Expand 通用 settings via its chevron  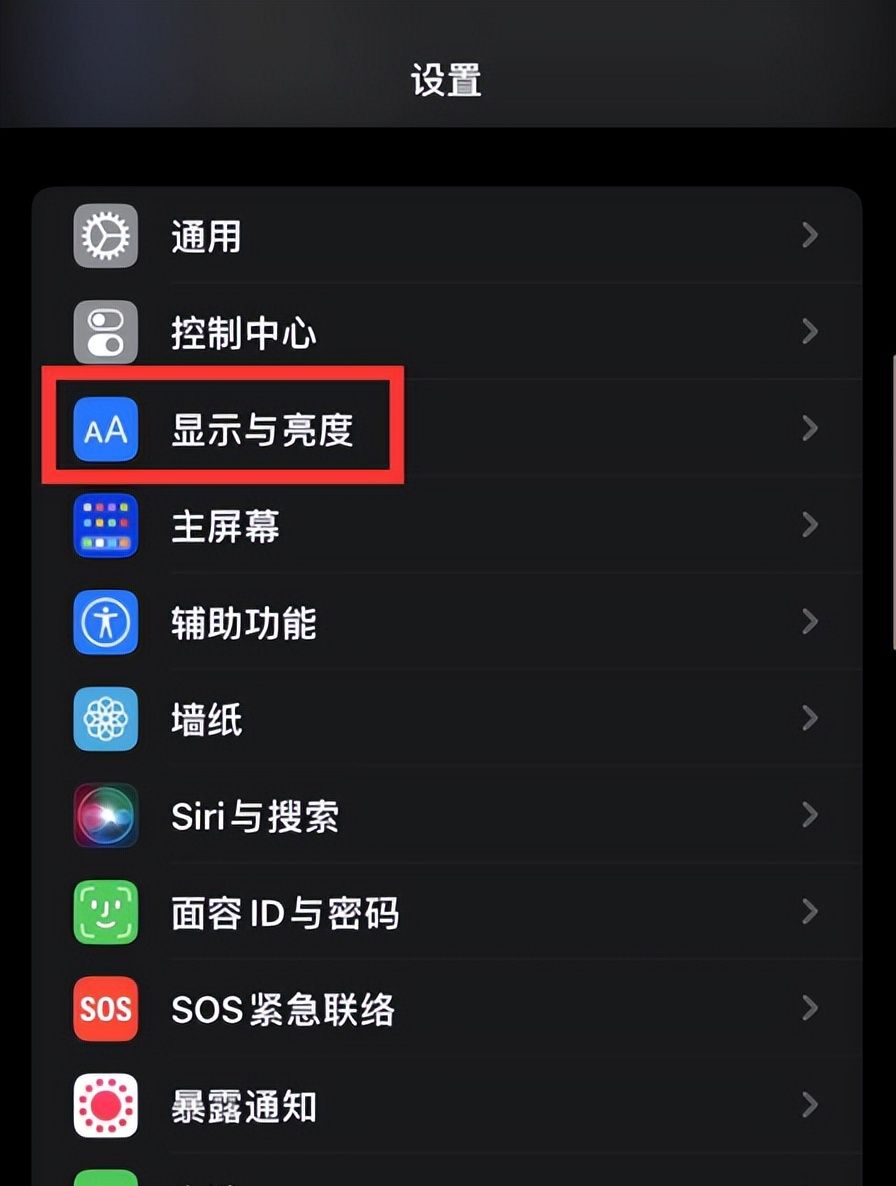808,236
